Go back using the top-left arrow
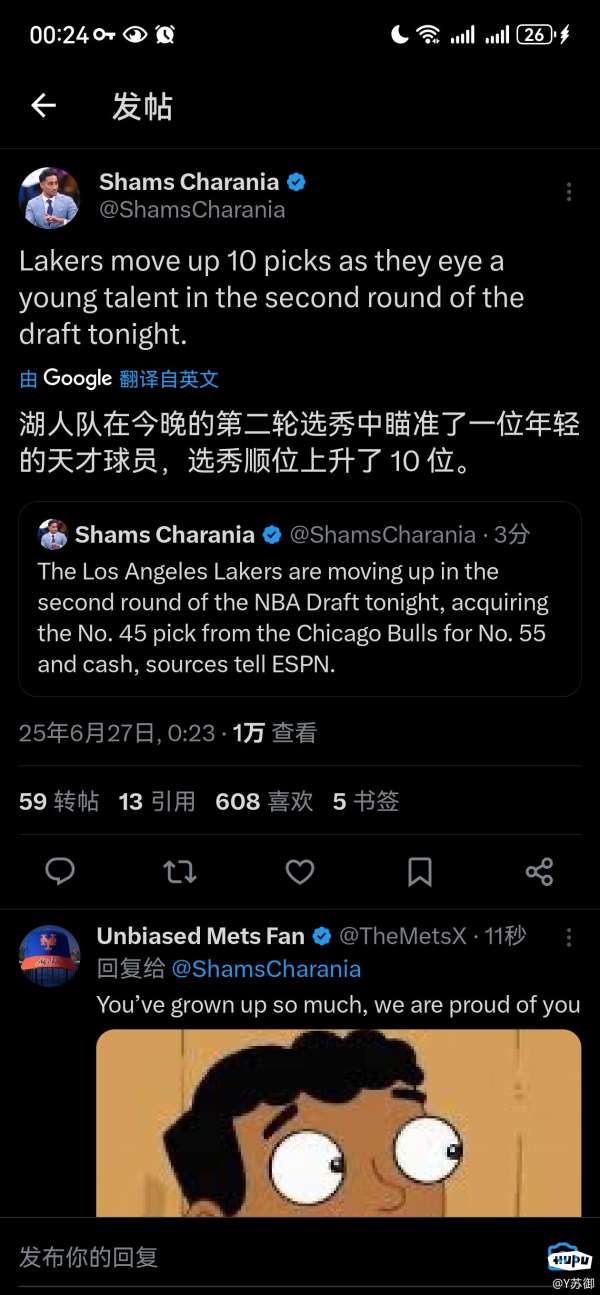The image size is (600, 1295). 43,105
